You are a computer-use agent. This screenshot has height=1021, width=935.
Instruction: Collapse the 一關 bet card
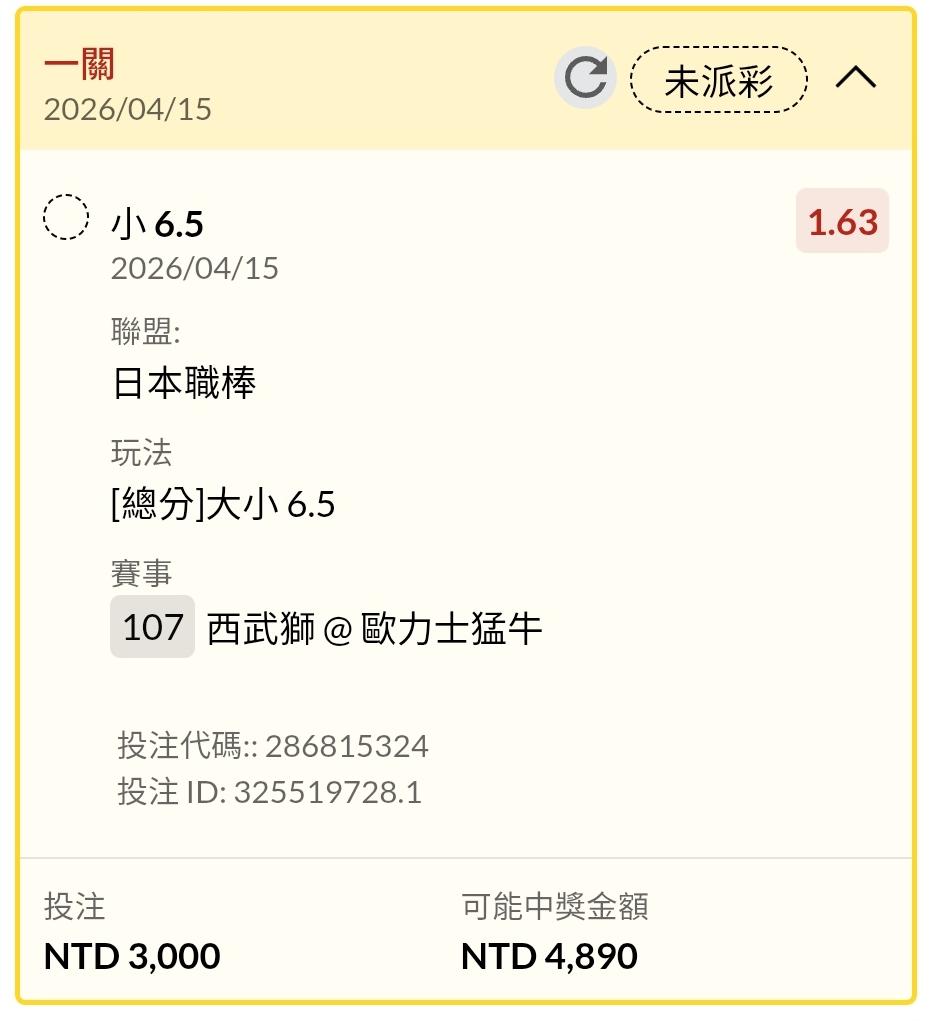point(855,78)
